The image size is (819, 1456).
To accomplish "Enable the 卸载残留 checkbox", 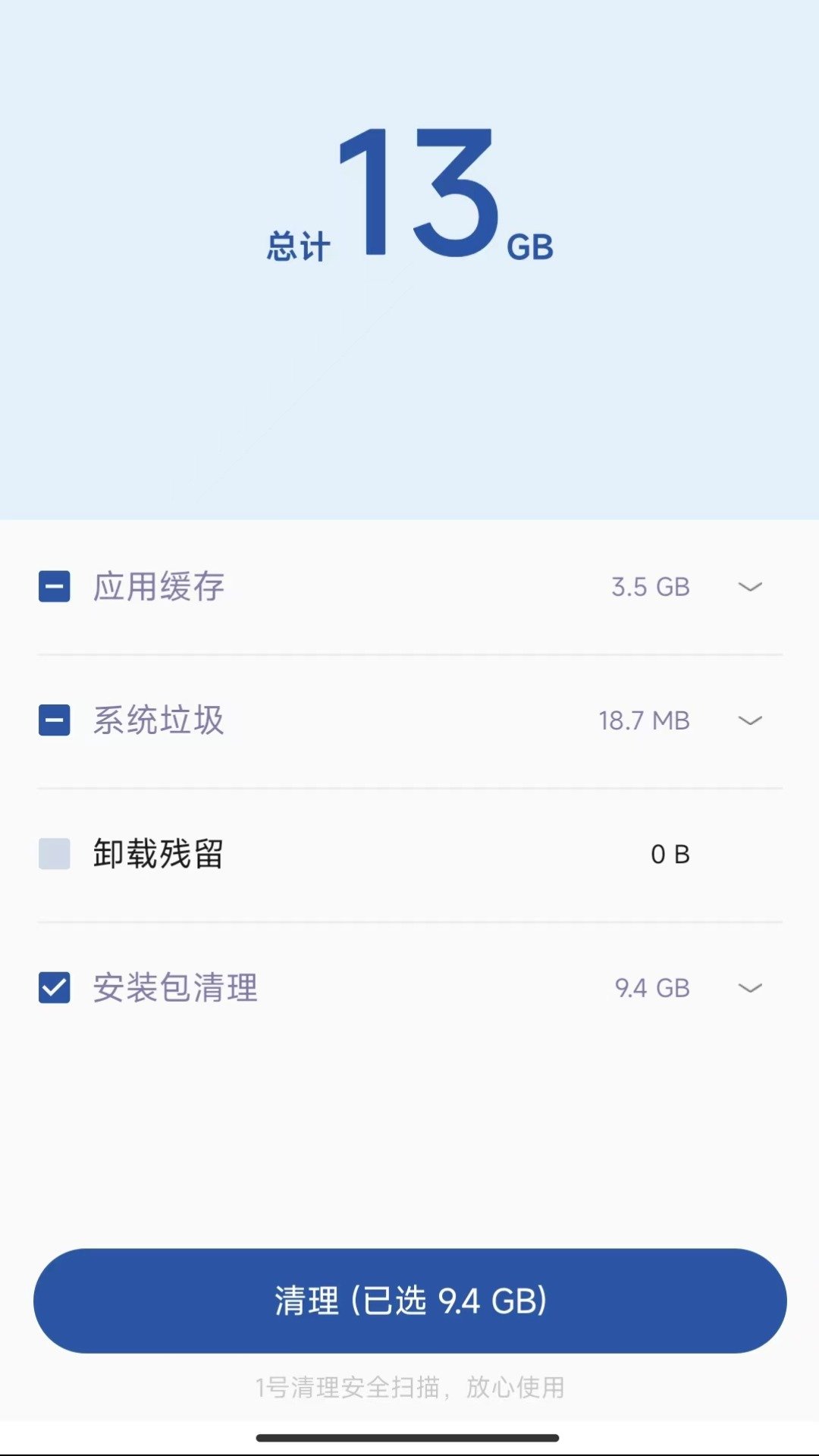I will click(53, 854).
